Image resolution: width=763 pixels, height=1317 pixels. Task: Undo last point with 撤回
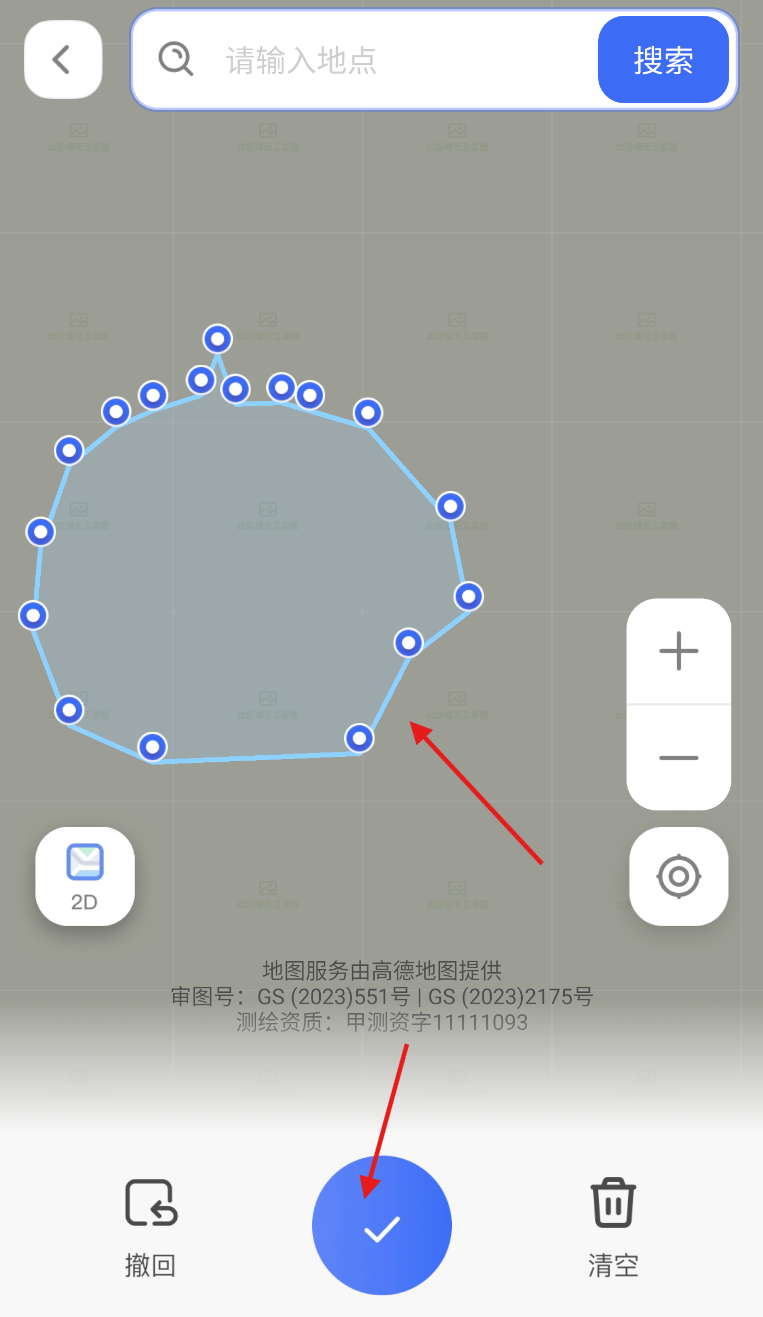coord(151,1227)
